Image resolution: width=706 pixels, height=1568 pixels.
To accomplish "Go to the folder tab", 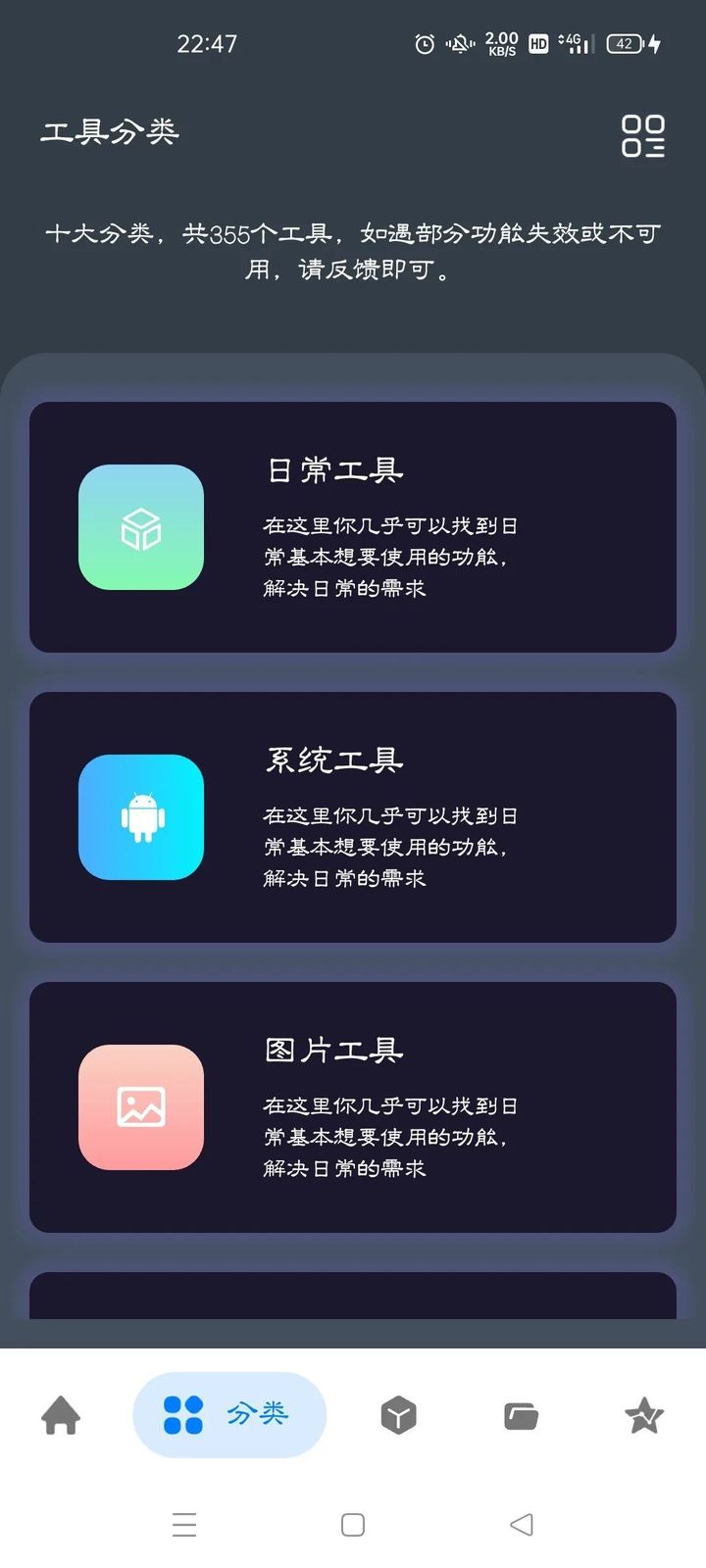I will pos(521,1415).
